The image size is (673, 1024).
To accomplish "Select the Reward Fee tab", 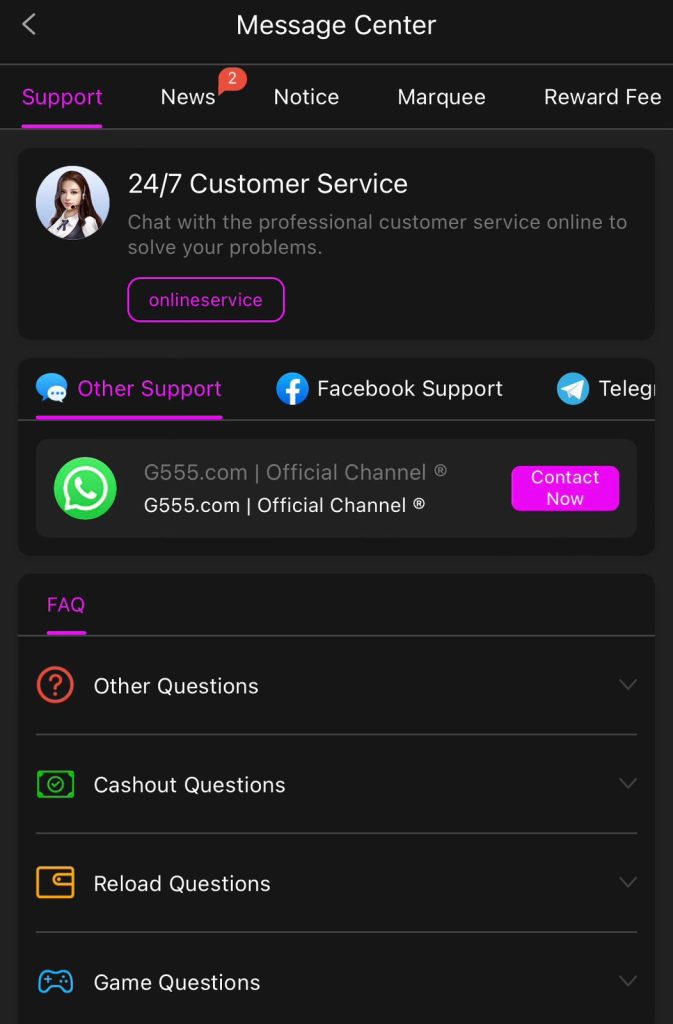I will click(x=602, y=97).
